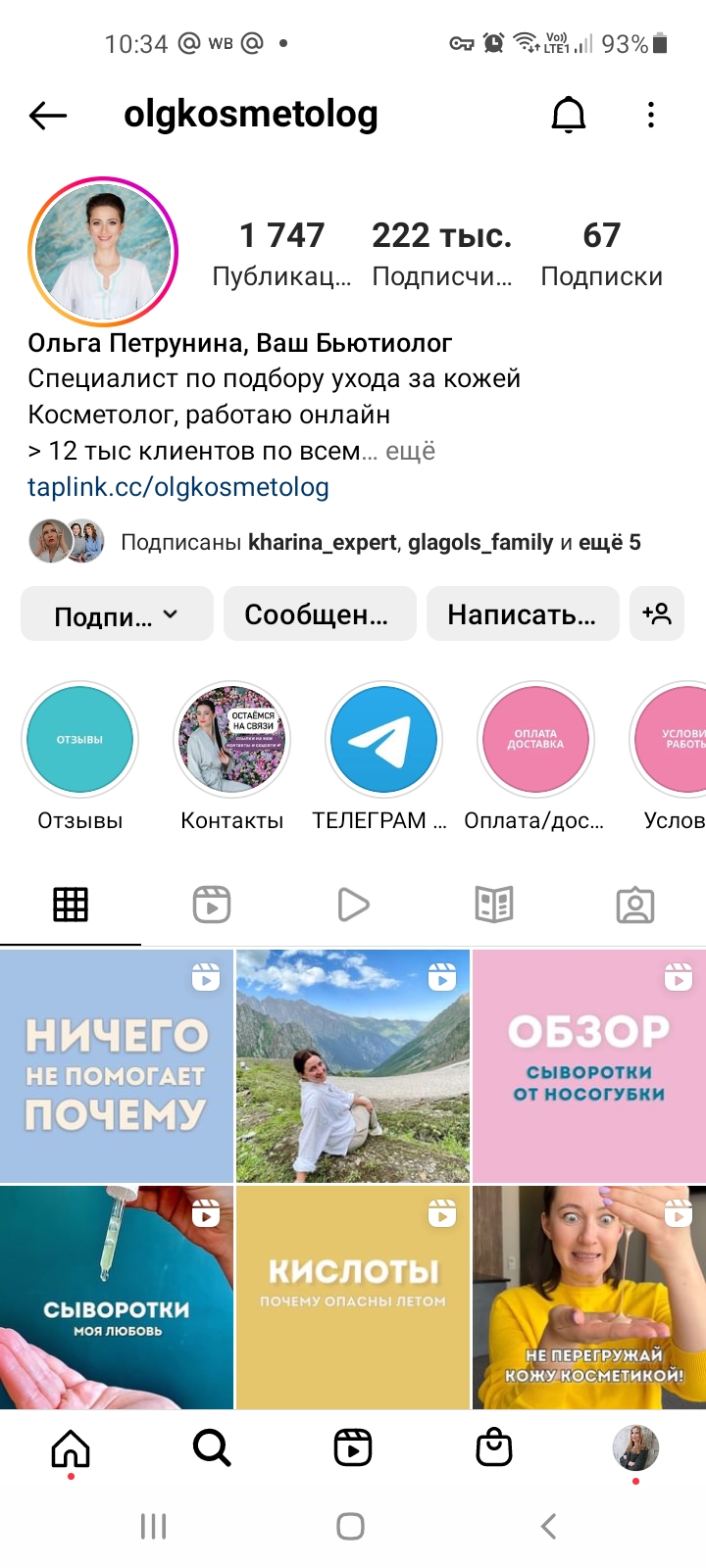Expand the bio with ещё
The width and height of the screenshot is (706, 1568).
410,451
